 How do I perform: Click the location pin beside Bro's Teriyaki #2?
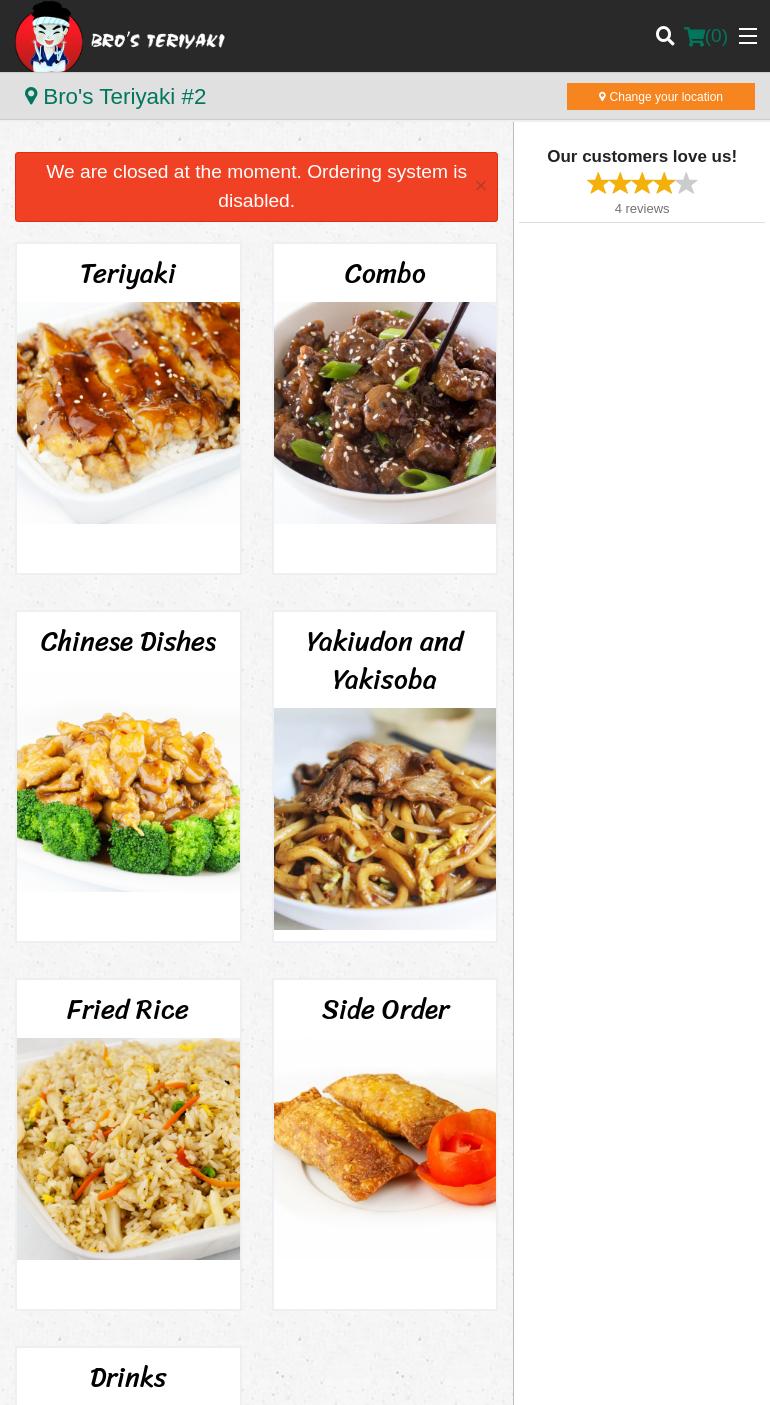[x=31, y=95]
